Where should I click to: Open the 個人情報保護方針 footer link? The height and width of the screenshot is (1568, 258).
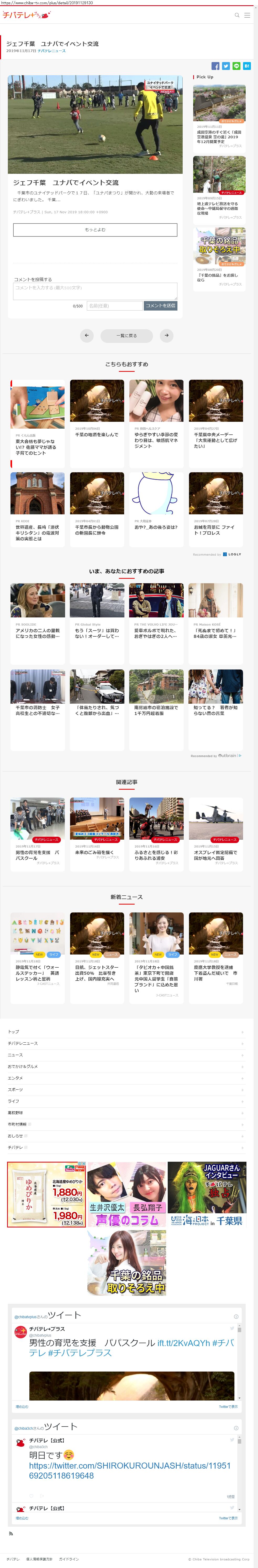[39, 1559]
